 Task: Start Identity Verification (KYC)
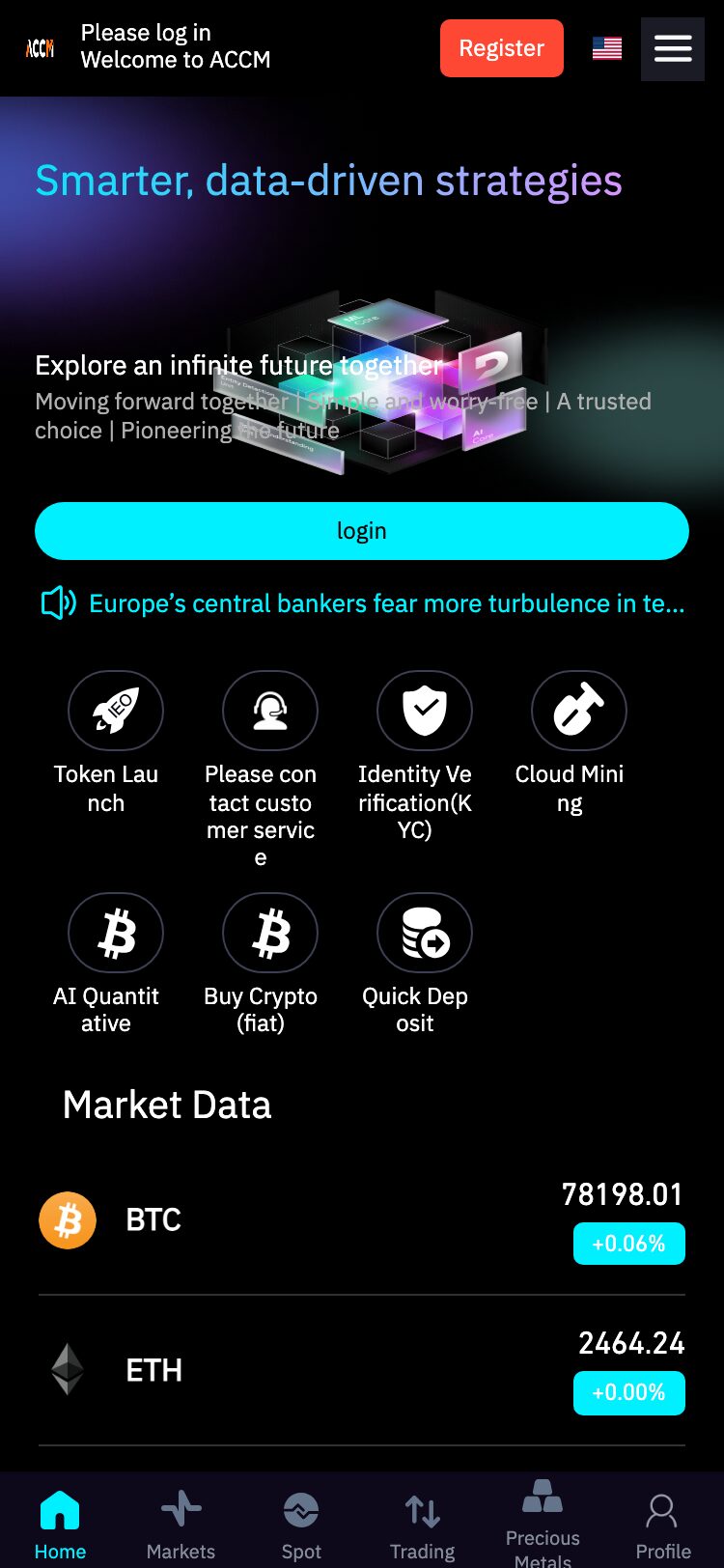[415, 757]
